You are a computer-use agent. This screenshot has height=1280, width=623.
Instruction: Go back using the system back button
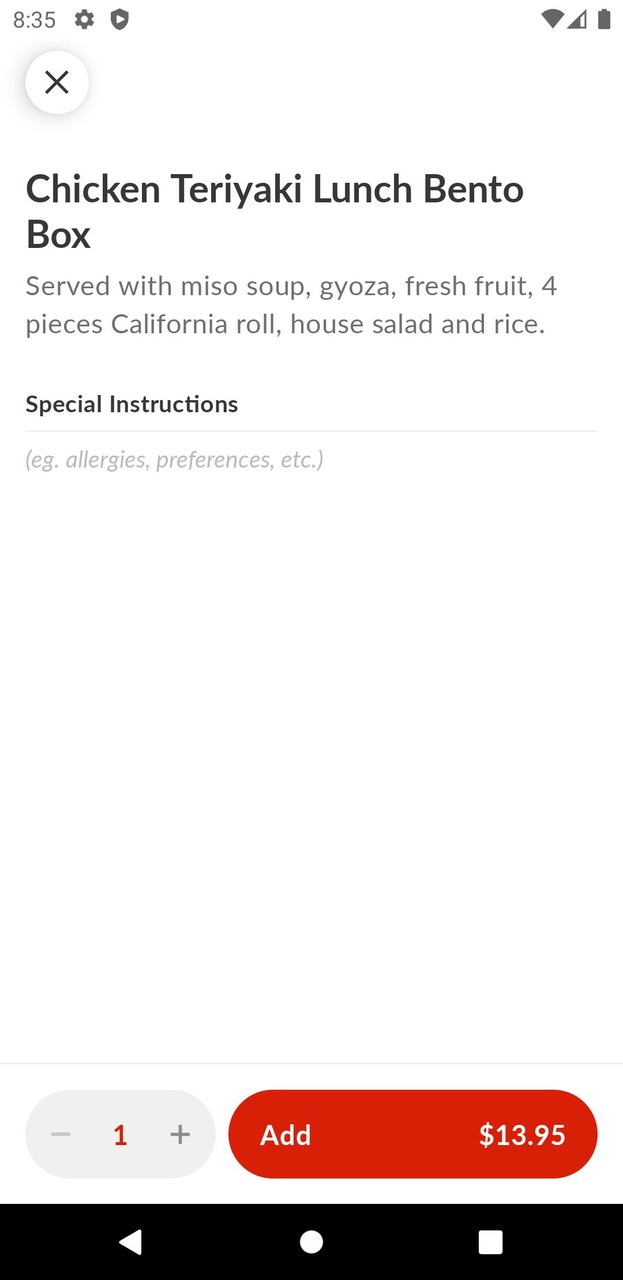click(130, 1242)
